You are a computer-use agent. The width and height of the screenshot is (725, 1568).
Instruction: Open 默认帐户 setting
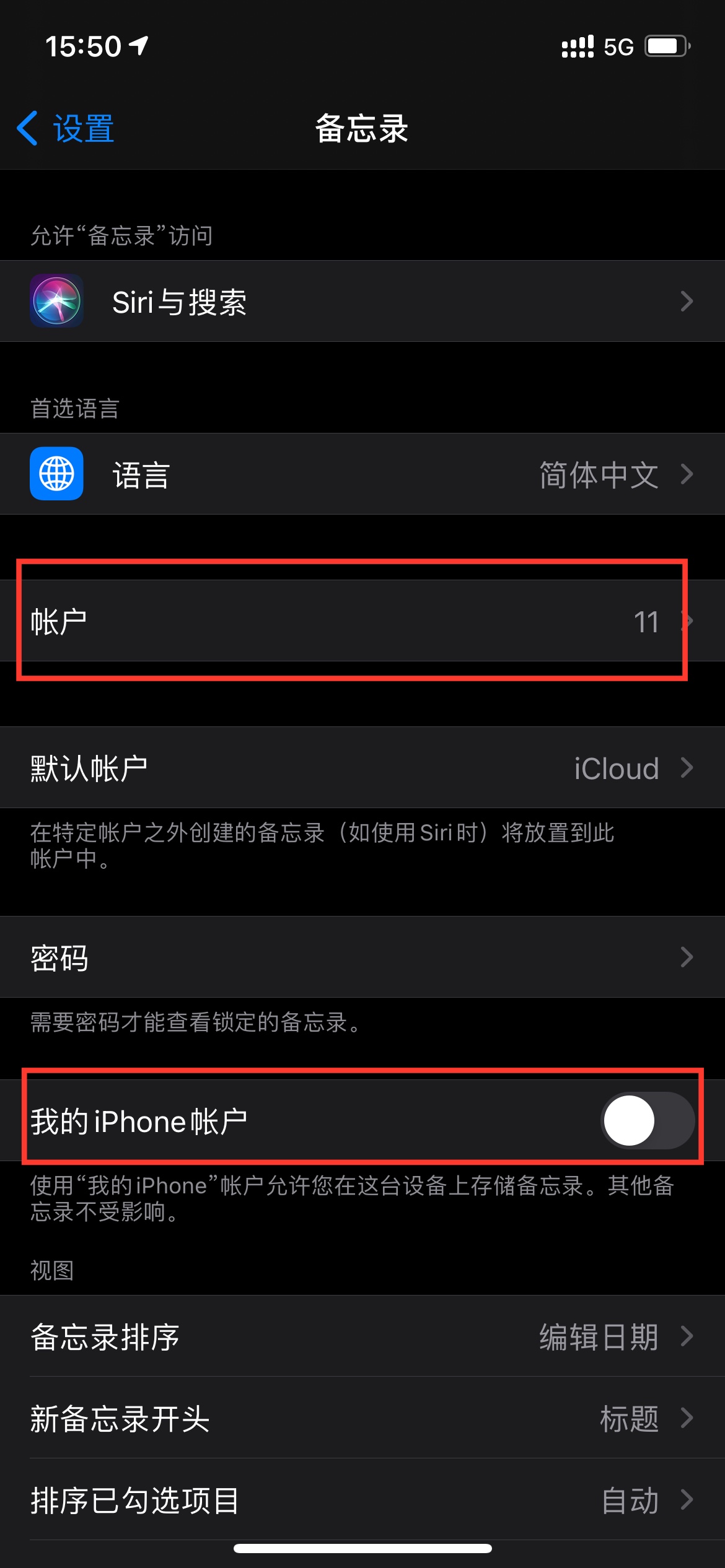click(362, 768)
